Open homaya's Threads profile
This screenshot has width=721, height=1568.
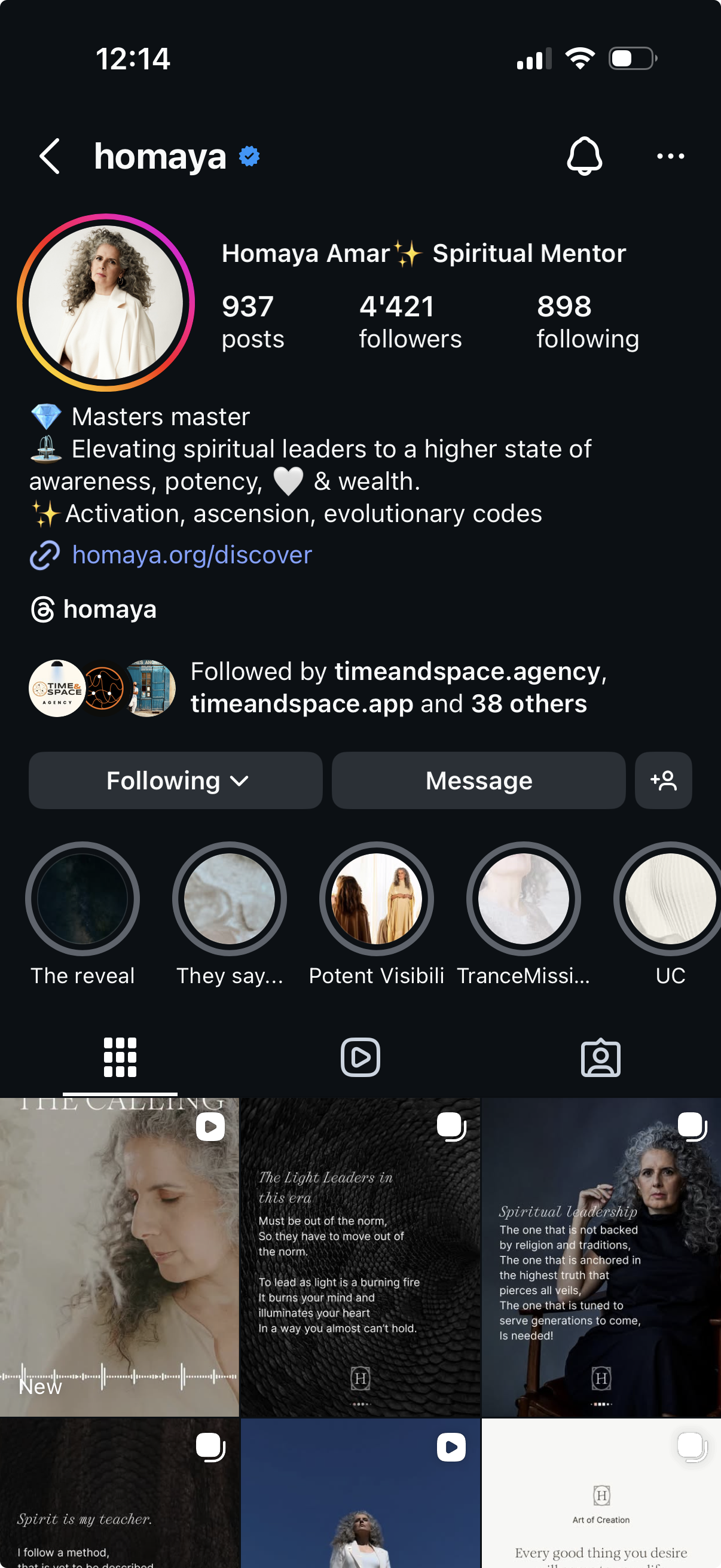pyautogui.click(x=94, y=609)
